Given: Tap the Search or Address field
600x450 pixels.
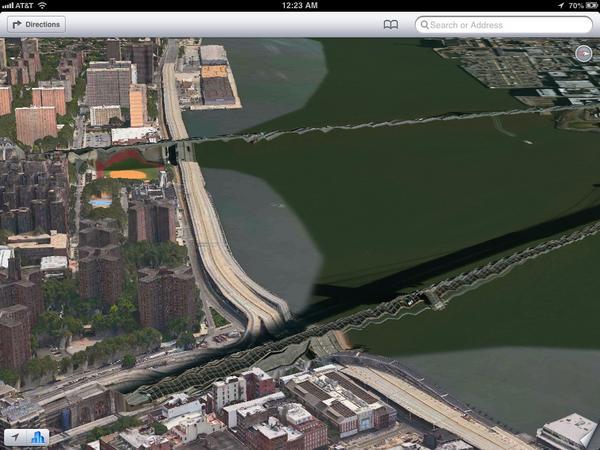Looking at the screenshot, I should click(x=503, y=24).
